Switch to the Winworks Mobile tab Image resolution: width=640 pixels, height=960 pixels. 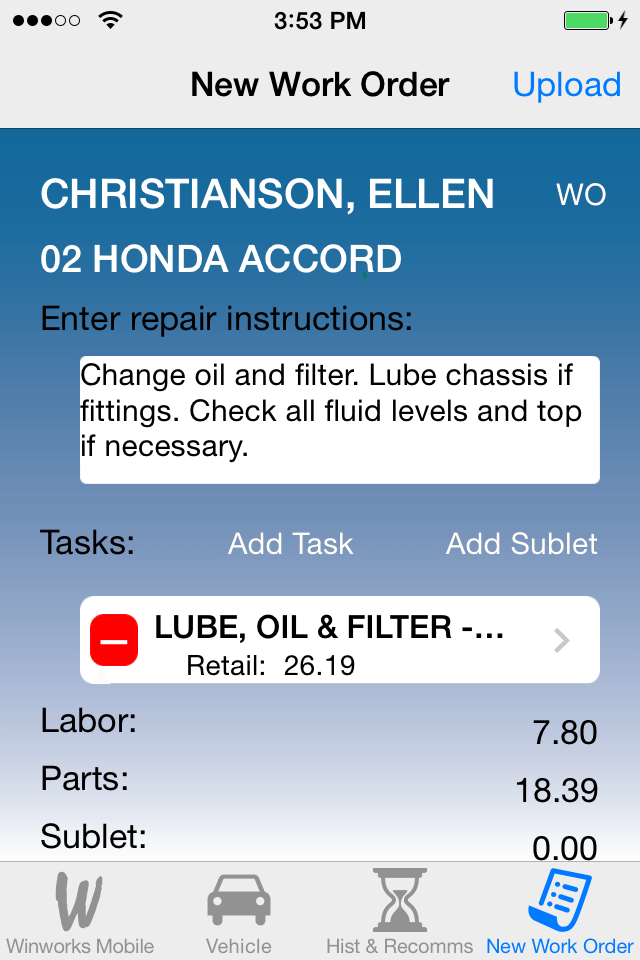point(80,912)
